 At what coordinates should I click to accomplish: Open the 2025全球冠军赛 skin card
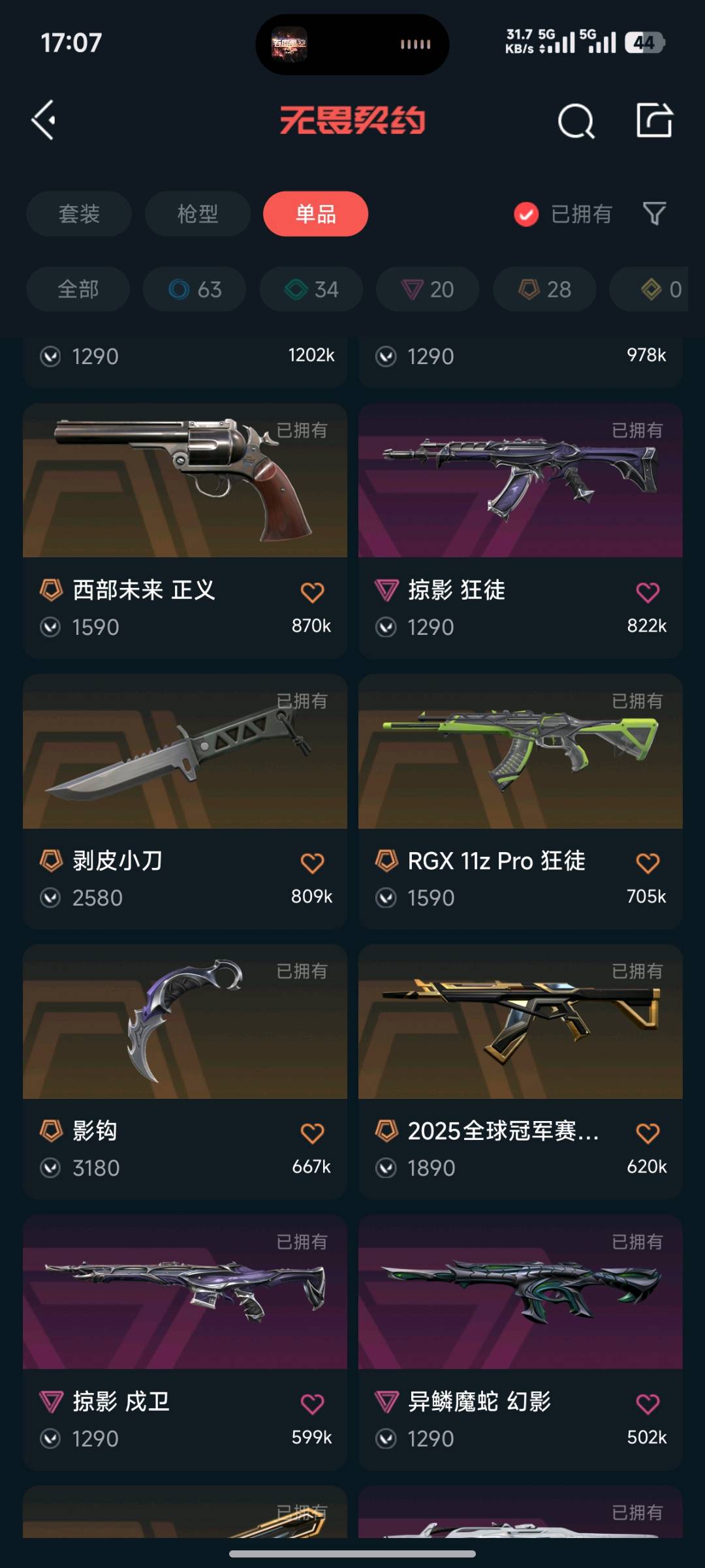click(x=520, y=1071)
